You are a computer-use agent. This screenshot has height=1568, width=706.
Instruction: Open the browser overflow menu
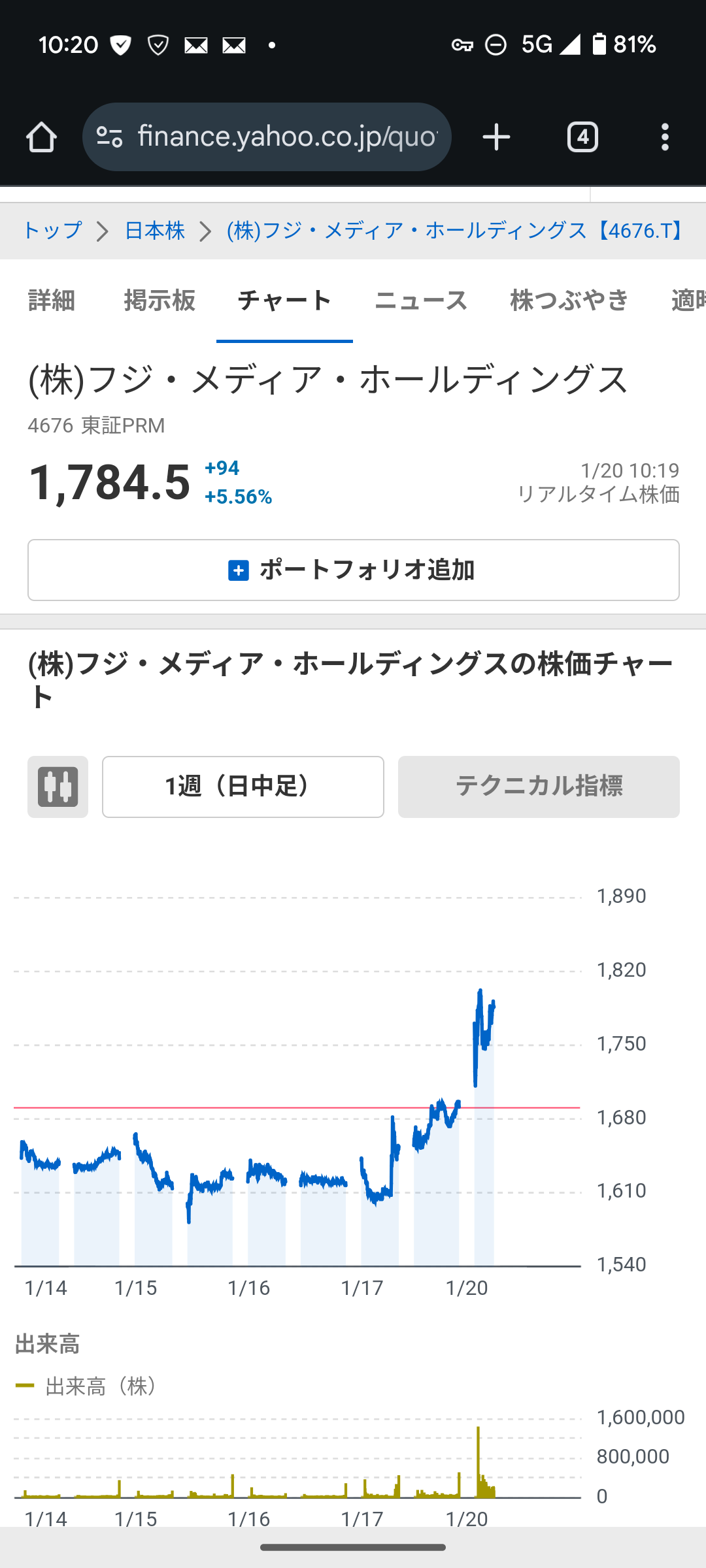(x=665, y=137)
